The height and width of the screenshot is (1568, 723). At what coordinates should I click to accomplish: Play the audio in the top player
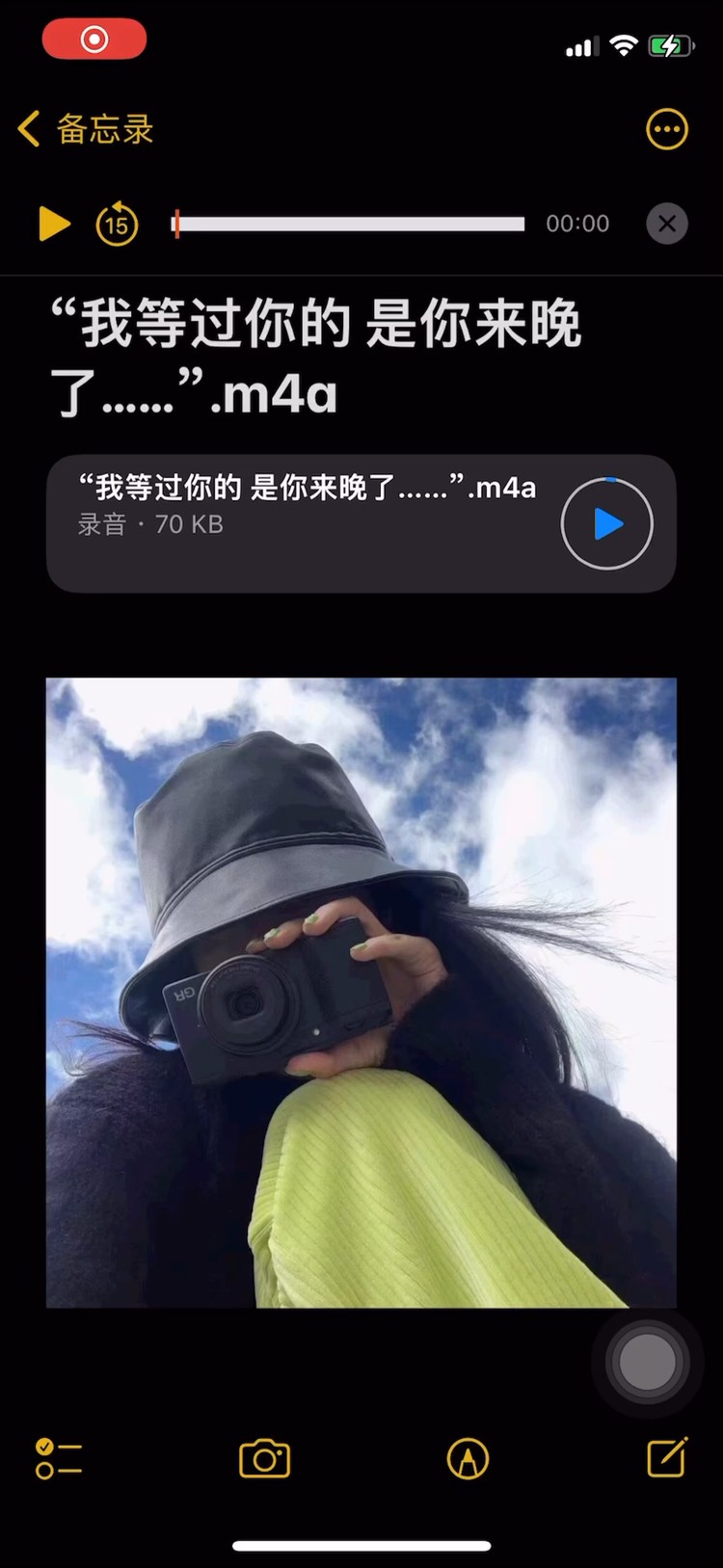[54, 224]
